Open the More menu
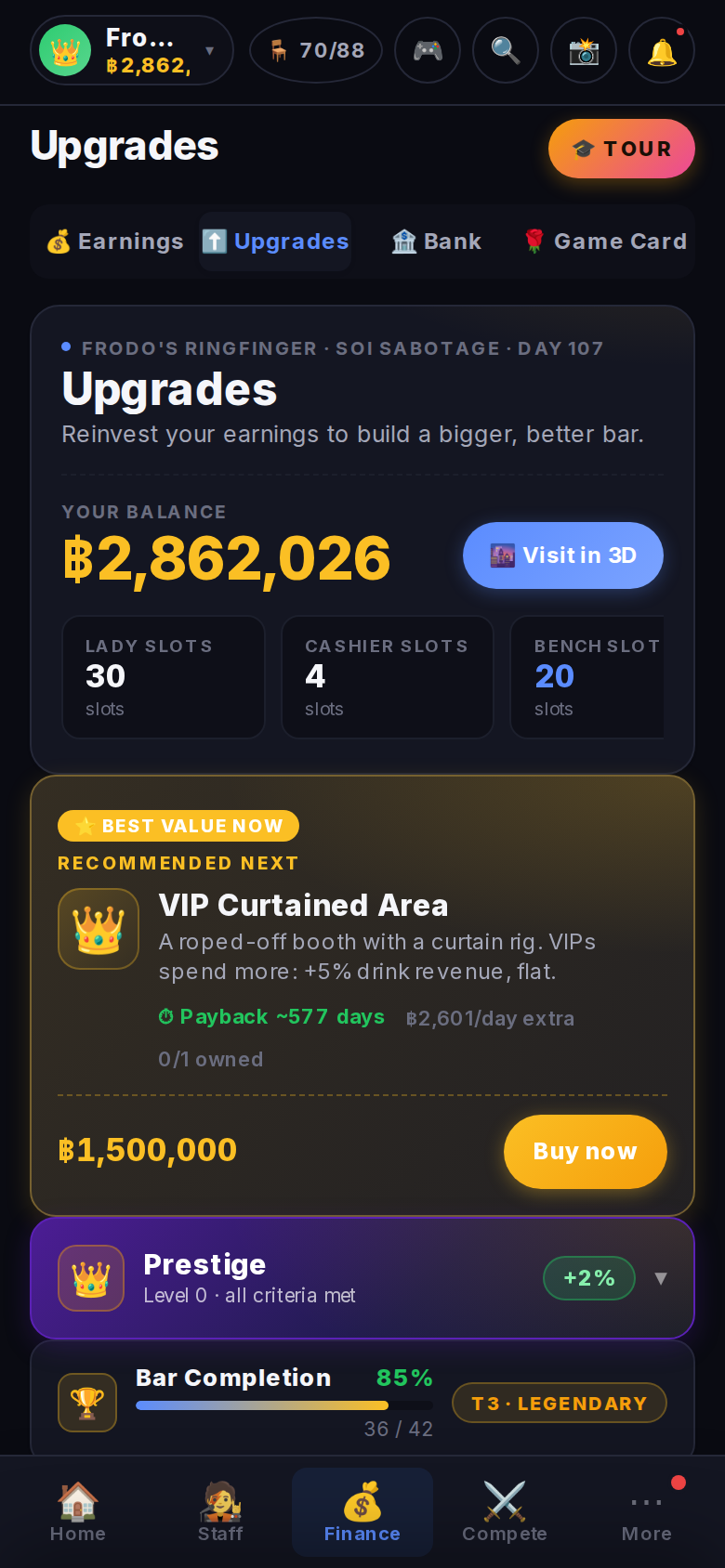Viewport: 725px width, 1568px height. 647,1512
